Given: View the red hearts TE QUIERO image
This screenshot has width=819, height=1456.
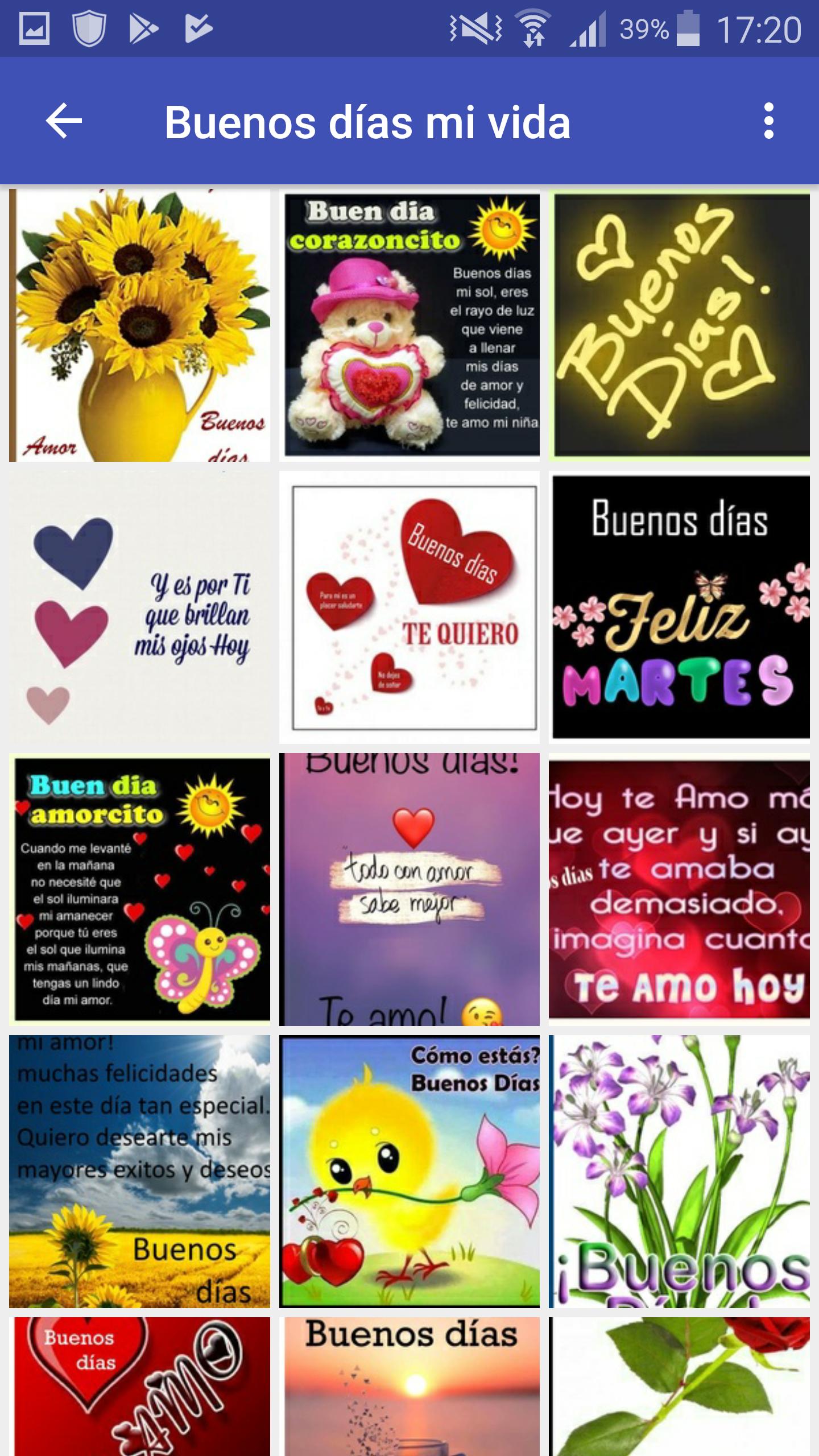Looking at the screenshot, I should (409, 607).
